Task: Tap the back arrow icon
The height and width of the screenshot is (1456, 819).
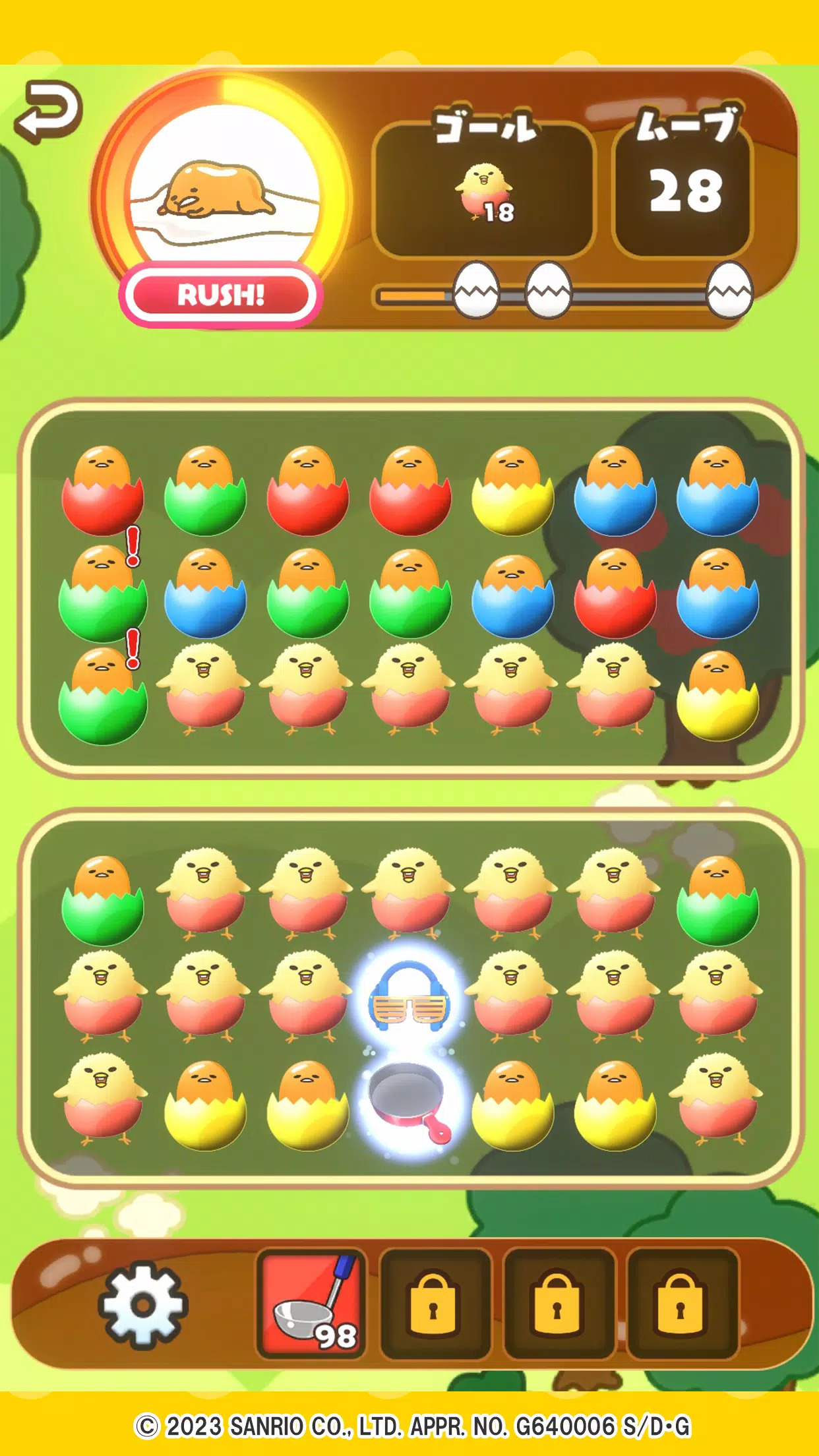Action: [49, 111]
